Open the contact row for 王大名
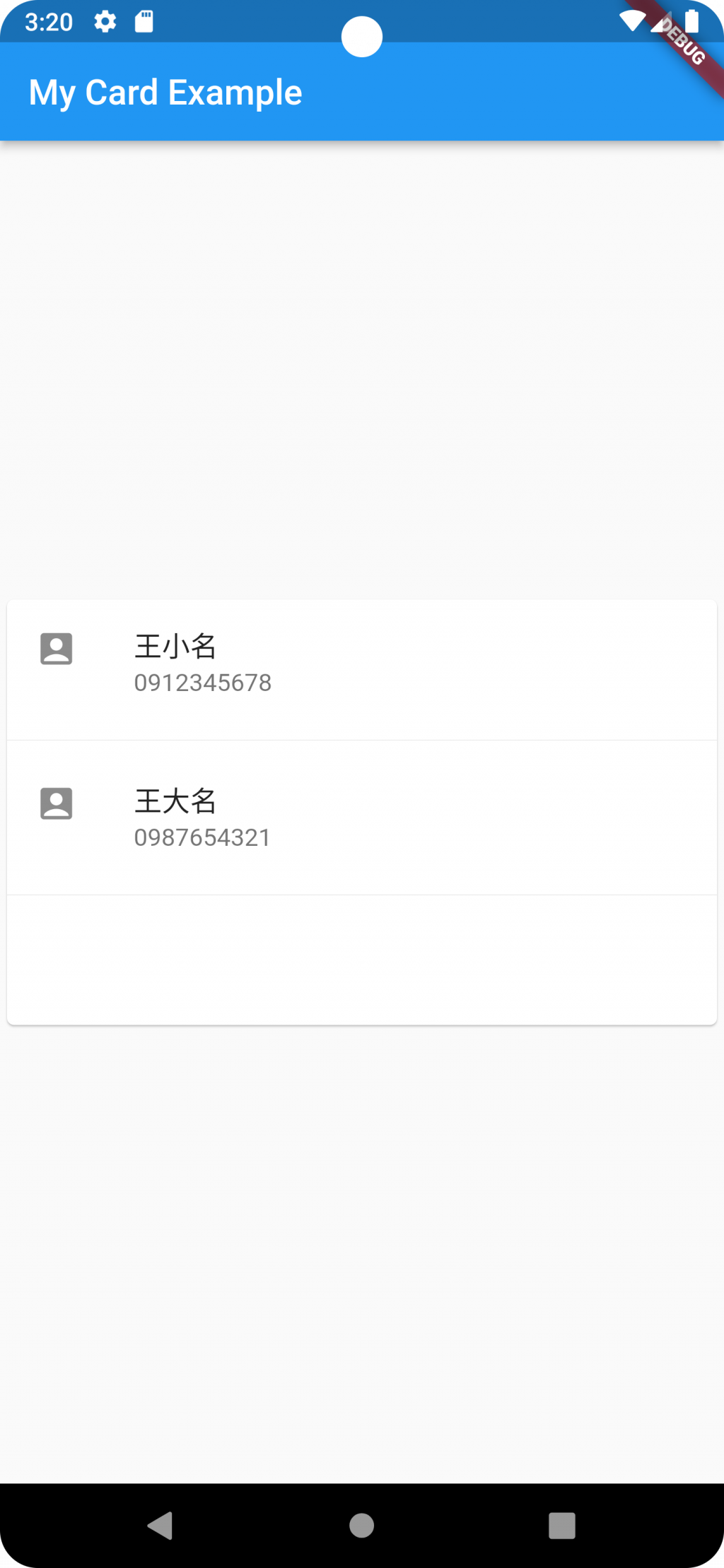This screenshot has width=724, height=1568. click(x=361, y=818)
